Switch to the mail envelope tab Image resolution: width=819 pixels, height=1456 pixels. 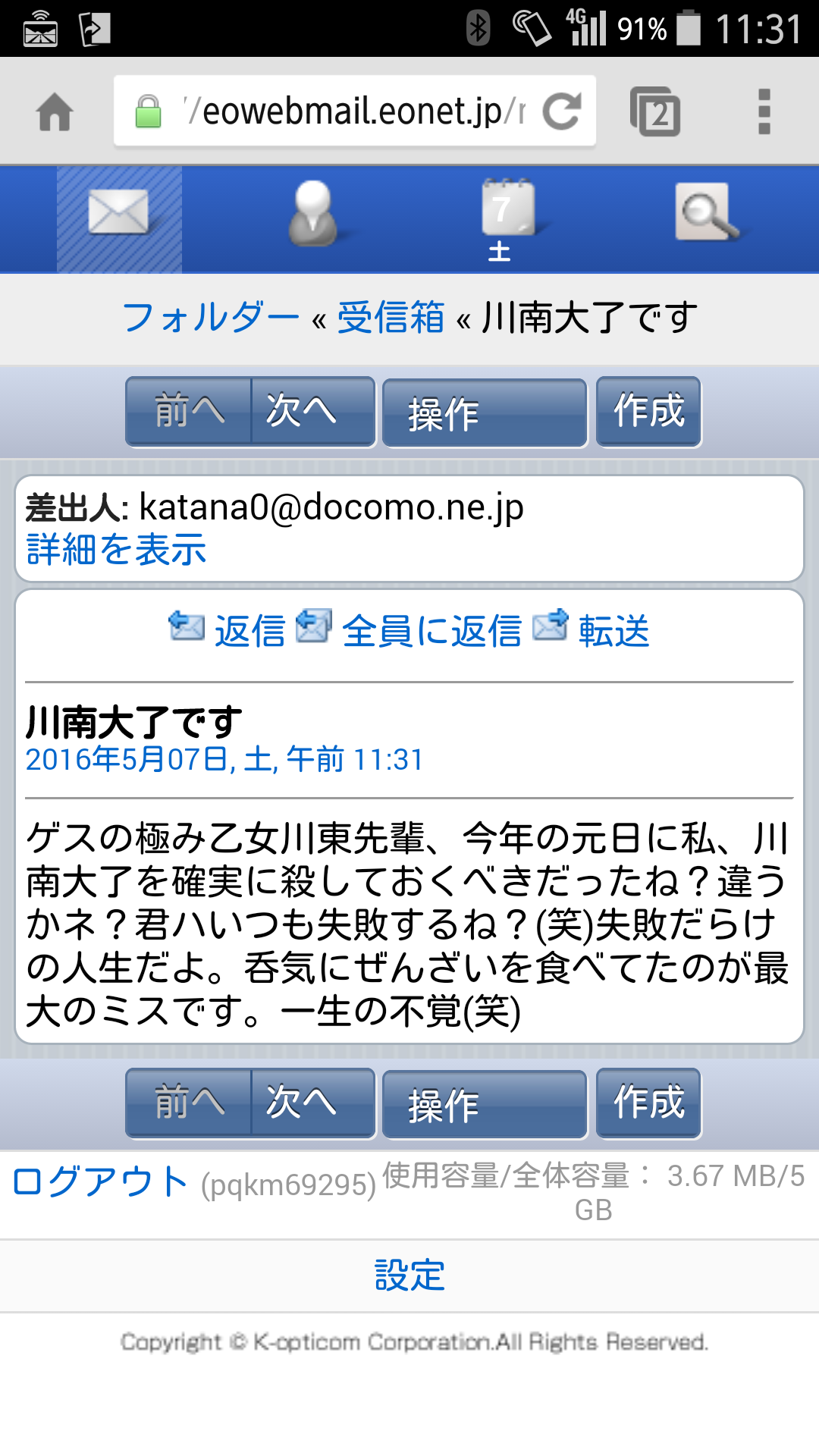point(119,219)
